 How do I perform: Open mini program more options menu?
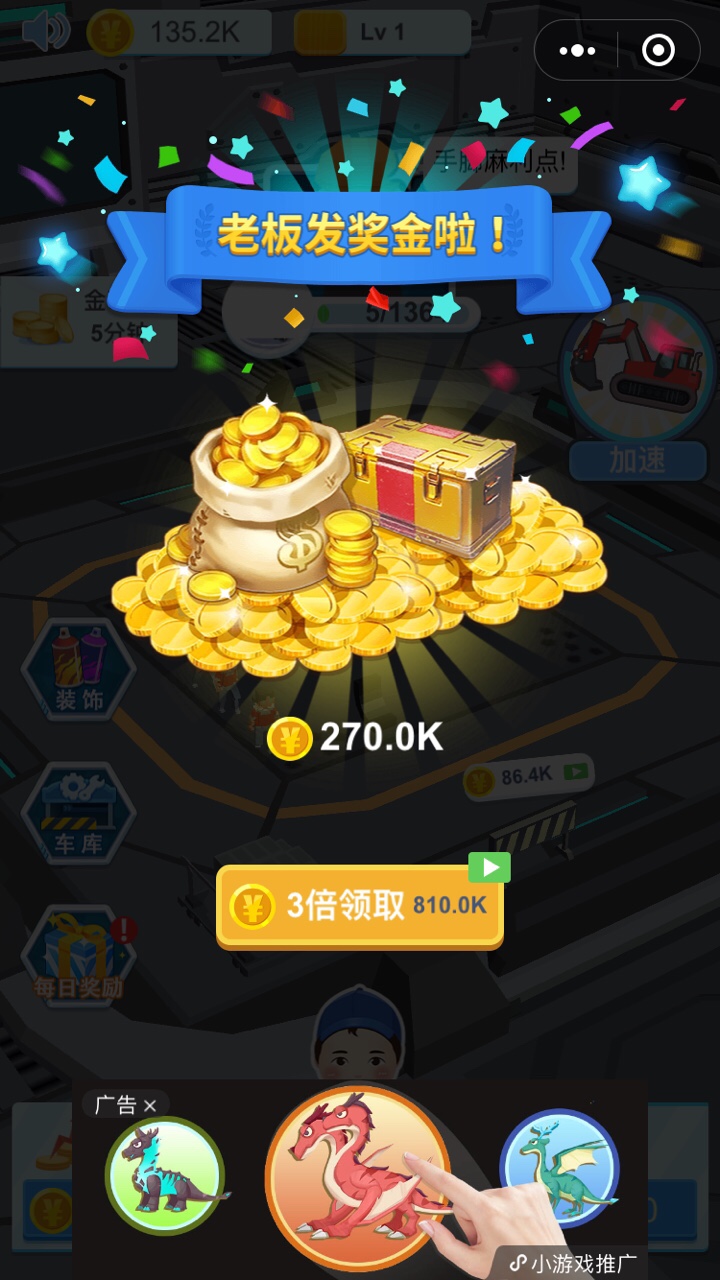578,50
